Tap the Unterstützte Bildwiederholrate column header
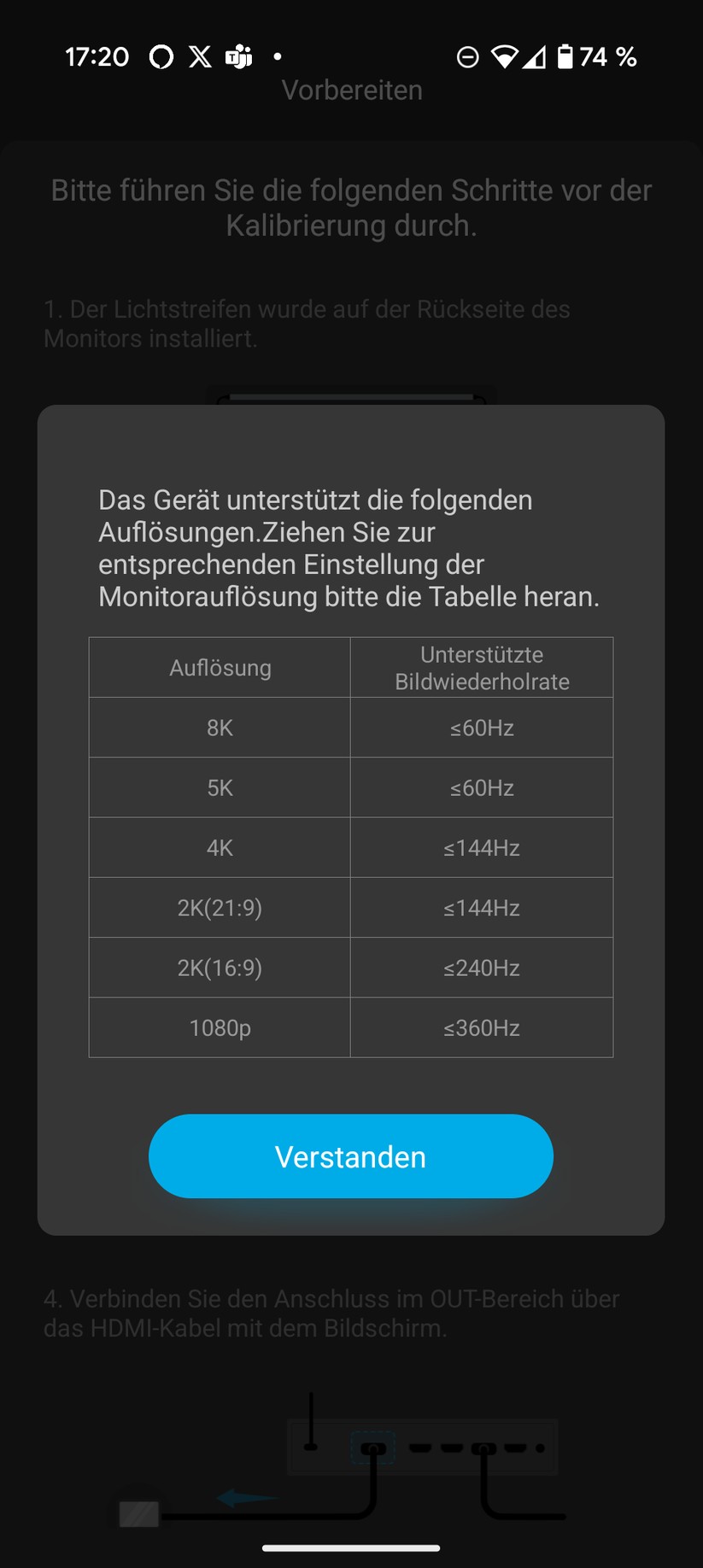This screenshot has width=703, height=1568. [x=481, y=667]
